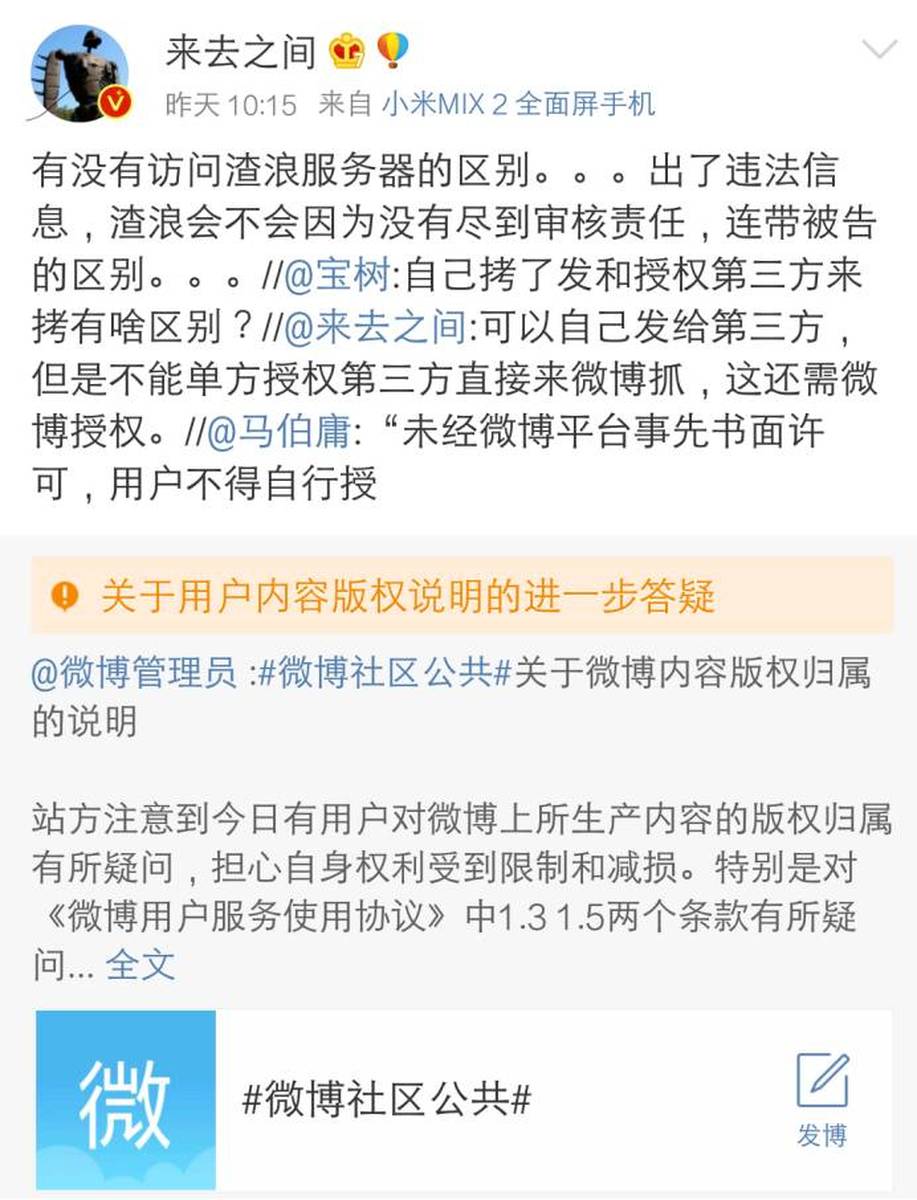This screenshot has height=1200, width=917.
Task: Open the @微博管理员 profile link
Action: tap(134, 674)
